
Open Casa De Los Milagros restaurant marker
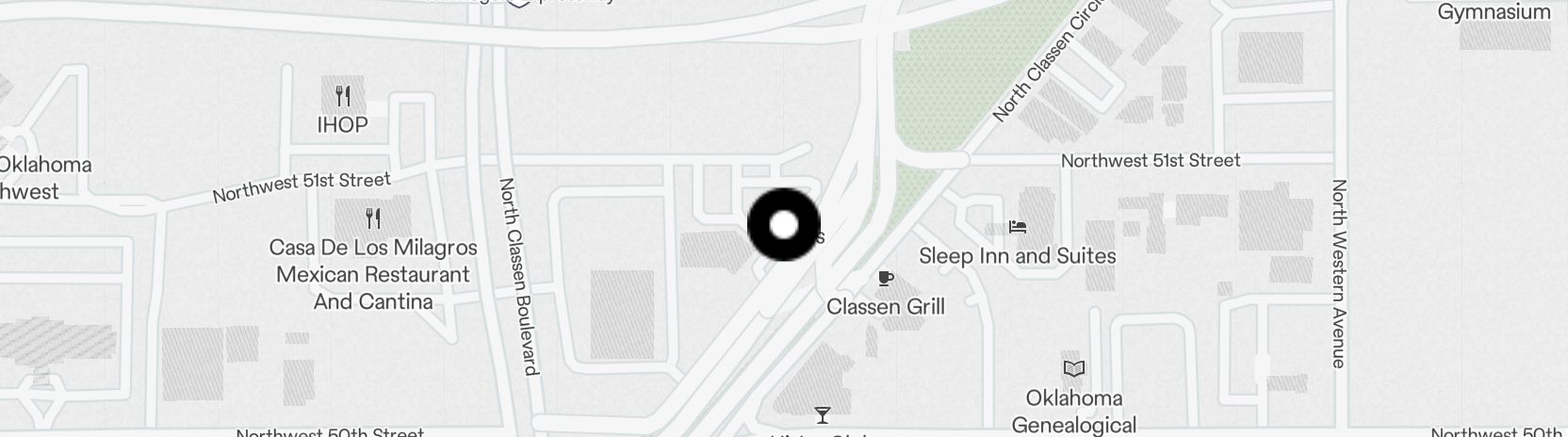(x=373, y=218)
